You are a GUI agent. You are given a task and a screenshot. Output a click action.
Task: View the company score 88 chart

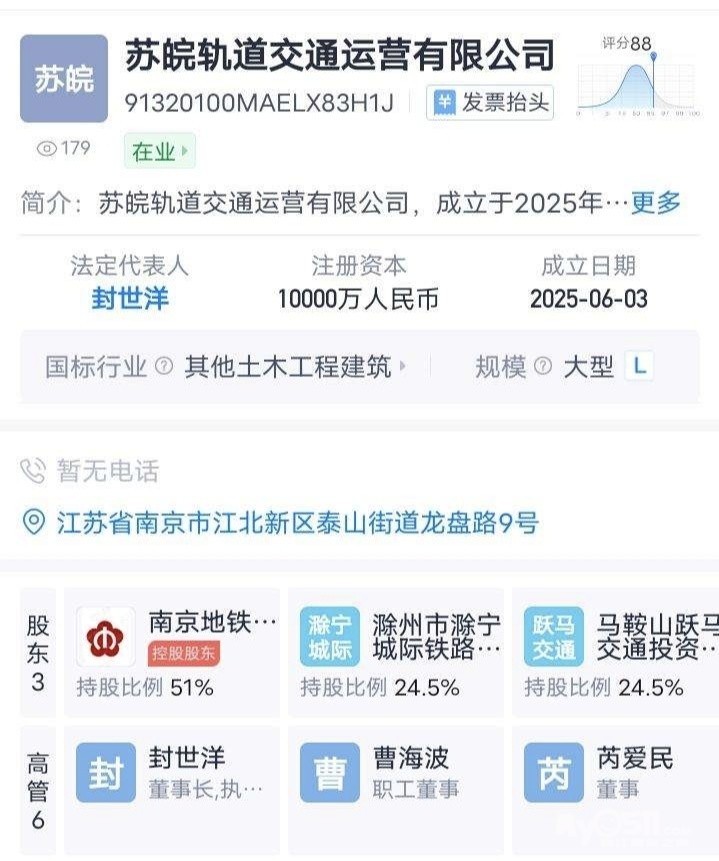(x=637, y=79)
